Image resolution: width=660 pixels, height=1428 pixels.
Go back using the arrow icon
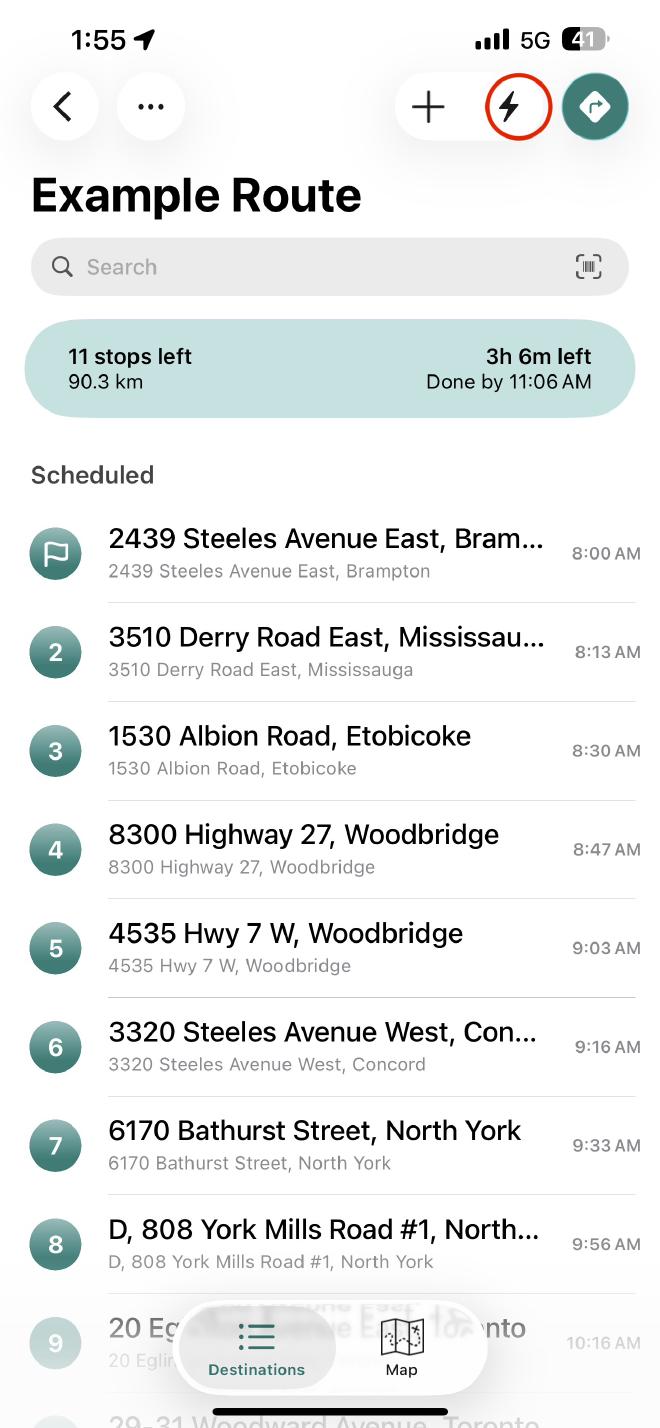point(64,106)
